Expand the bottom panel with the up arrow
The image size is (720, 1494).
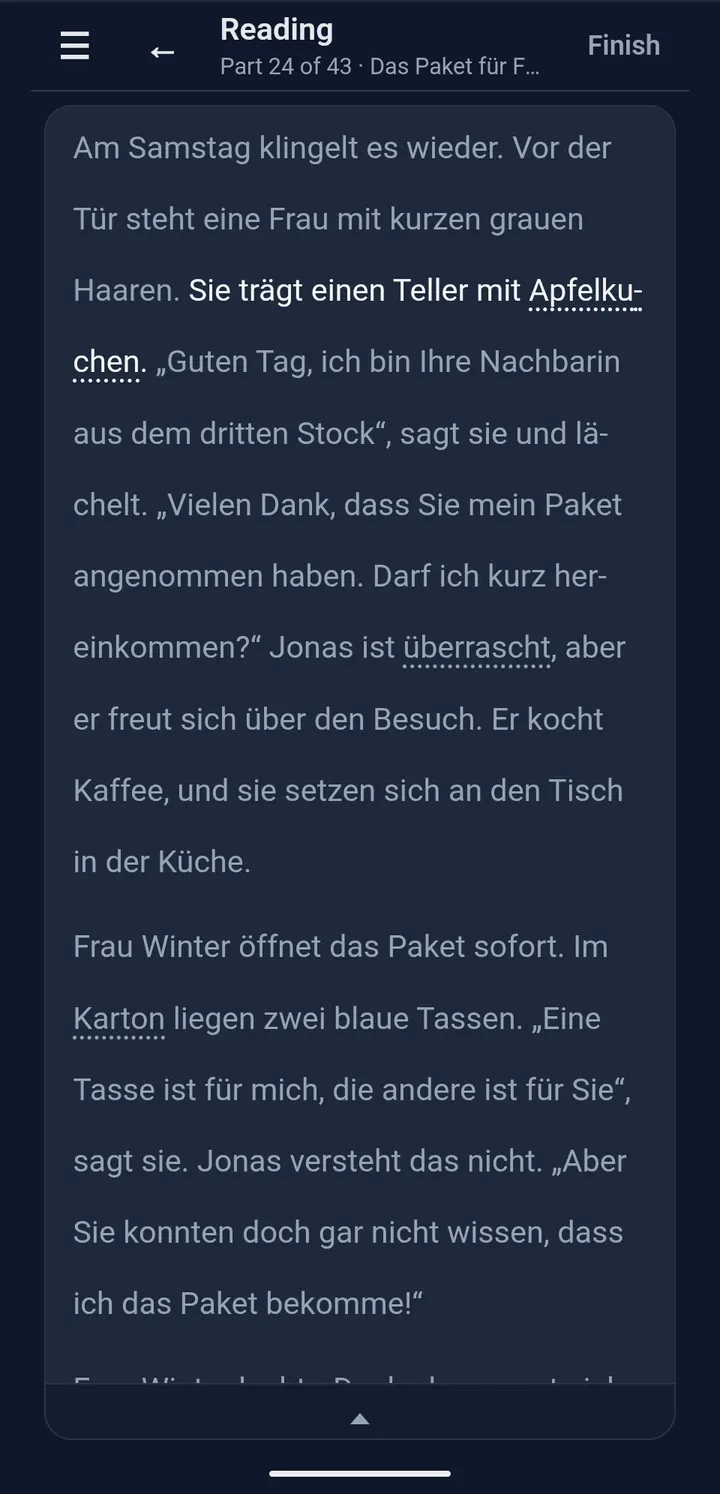[x=360, y=1417]
